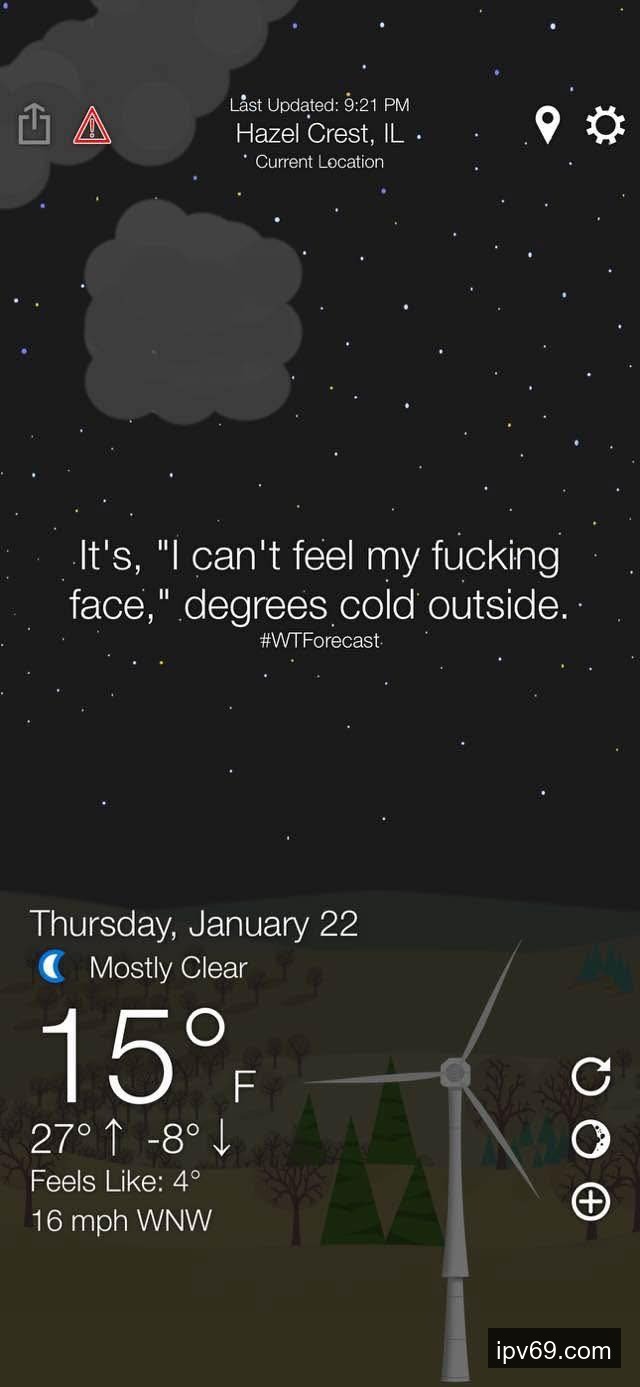Screen dimensions: 640x1387
Task: Open the location pin selector
Action: pos(547,126)
